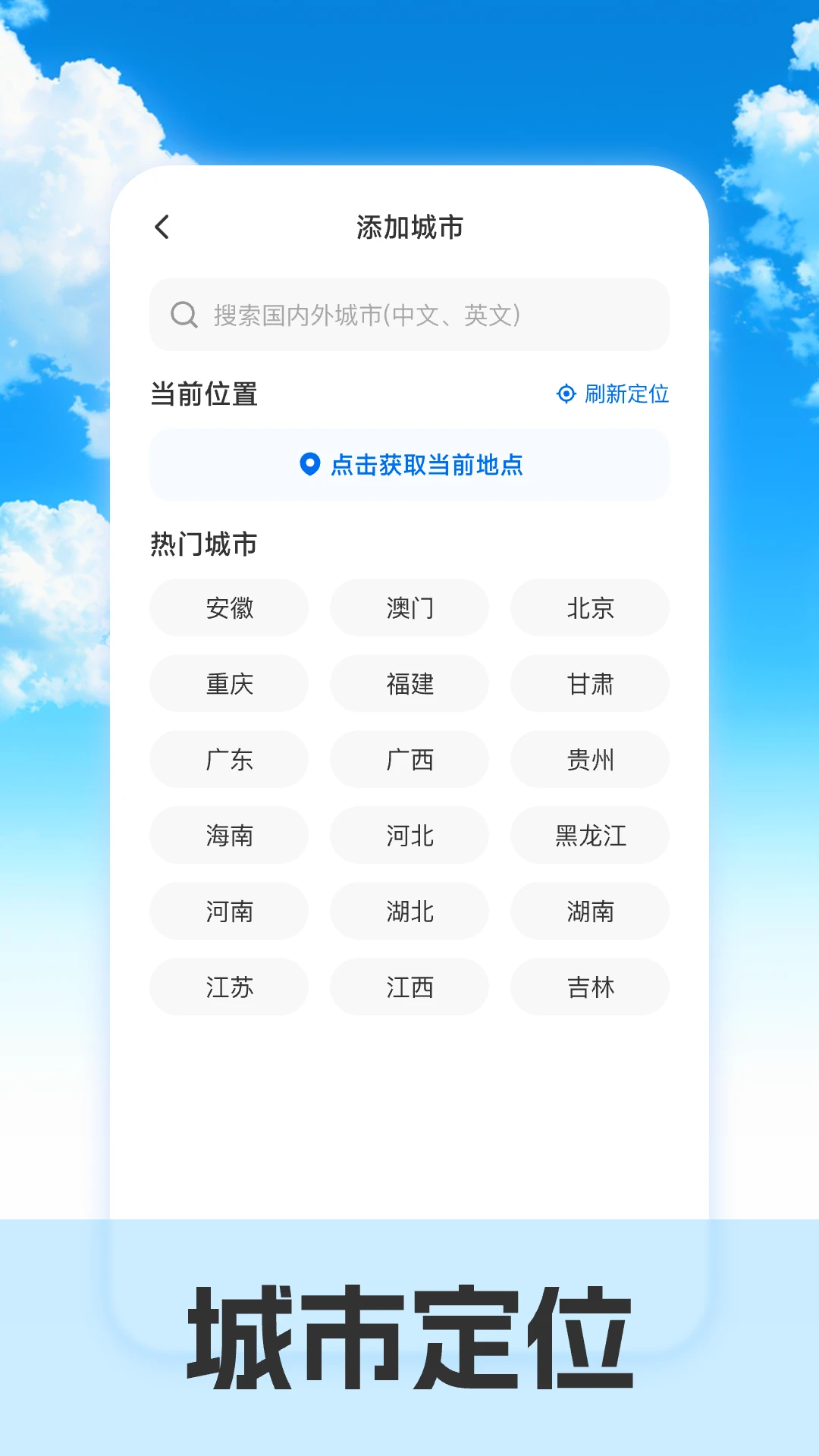Tap the back arrow to leave 添加城市

(162, 227)
